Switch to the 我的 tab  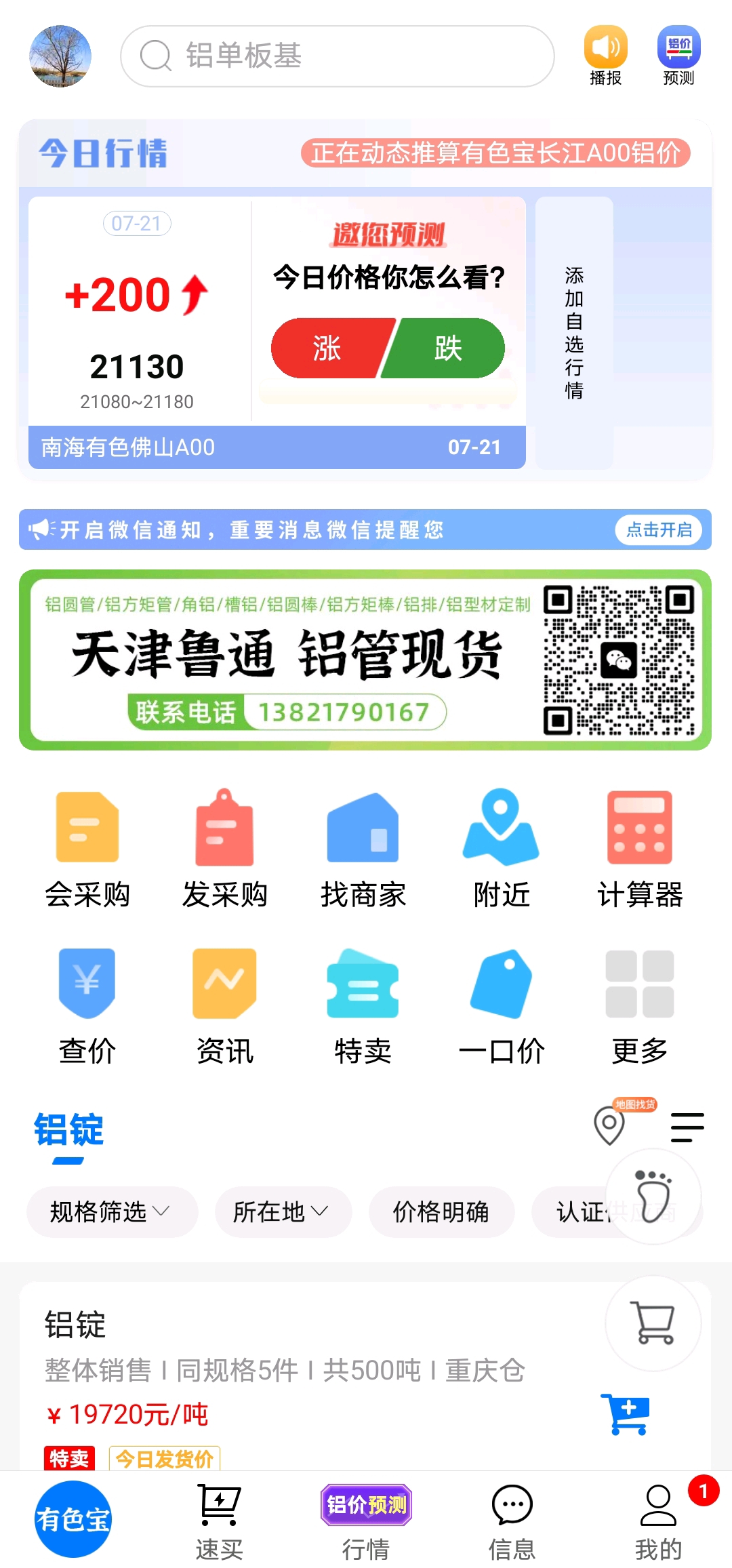pyautogui.click(x=658, y=1521)
